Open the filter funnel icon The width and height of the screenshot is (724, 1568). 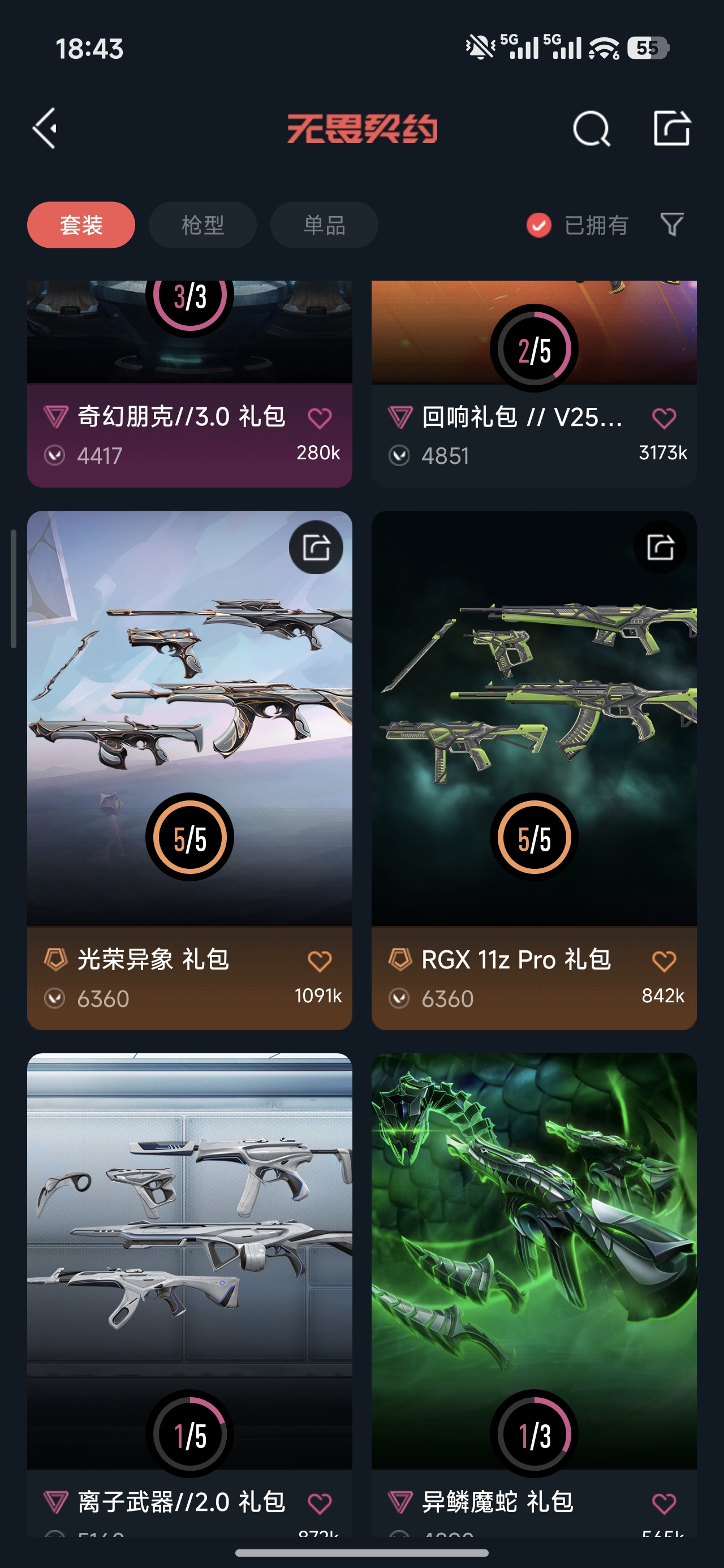click(672, 225)
